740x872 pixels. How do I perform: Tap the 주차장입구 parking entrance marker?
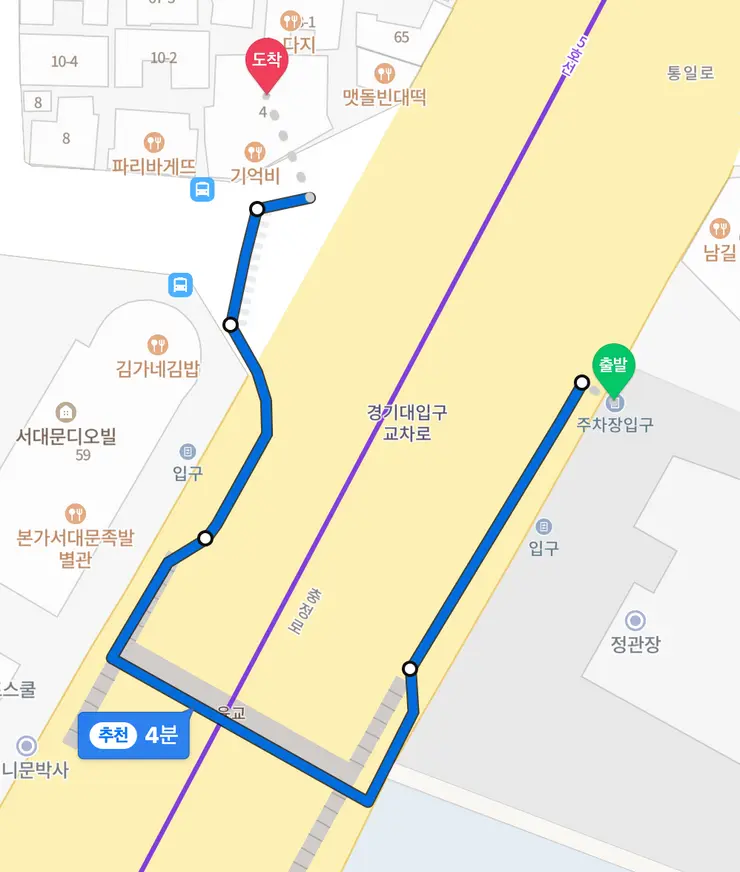[615, 404]
